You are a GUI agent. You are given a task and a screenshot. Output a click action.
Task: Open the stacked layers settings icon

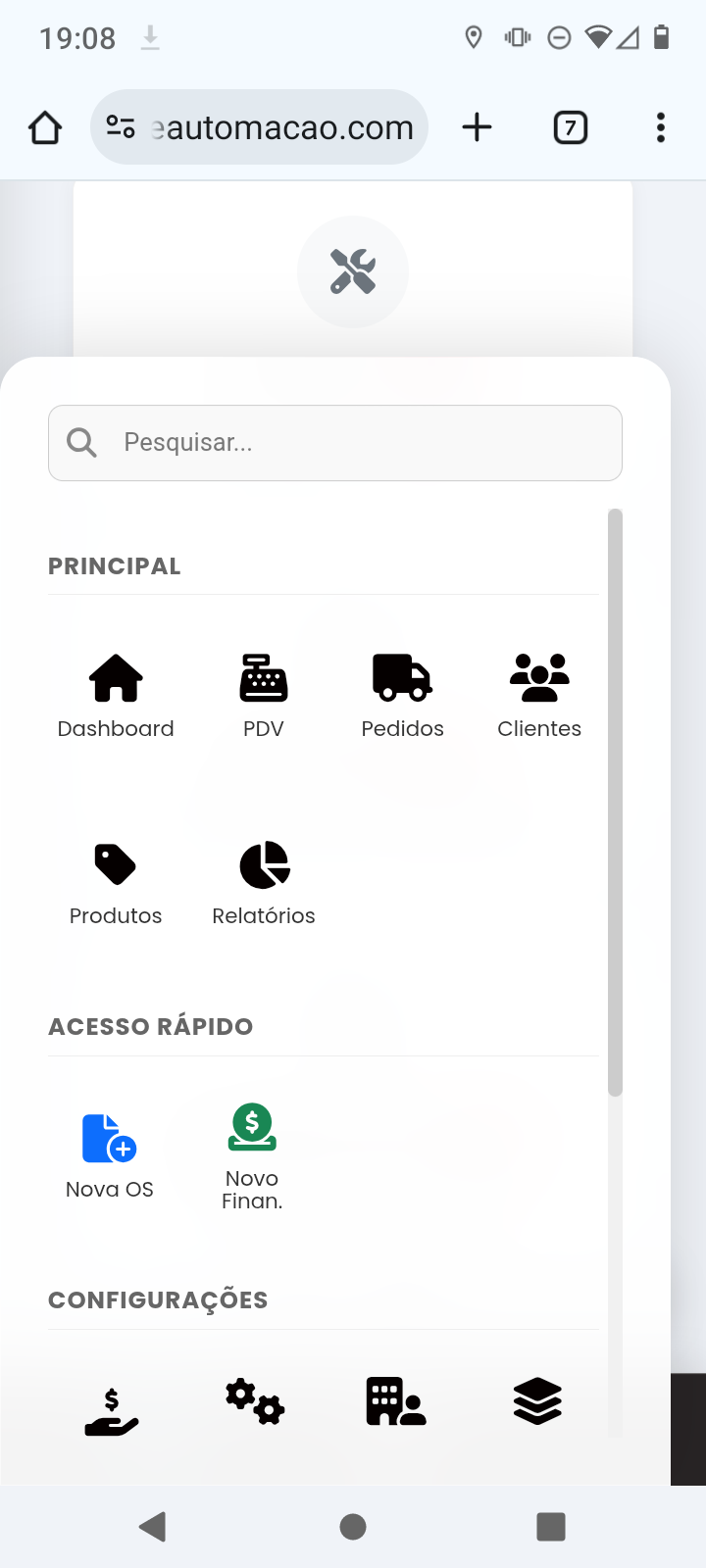click(537, 1402)
